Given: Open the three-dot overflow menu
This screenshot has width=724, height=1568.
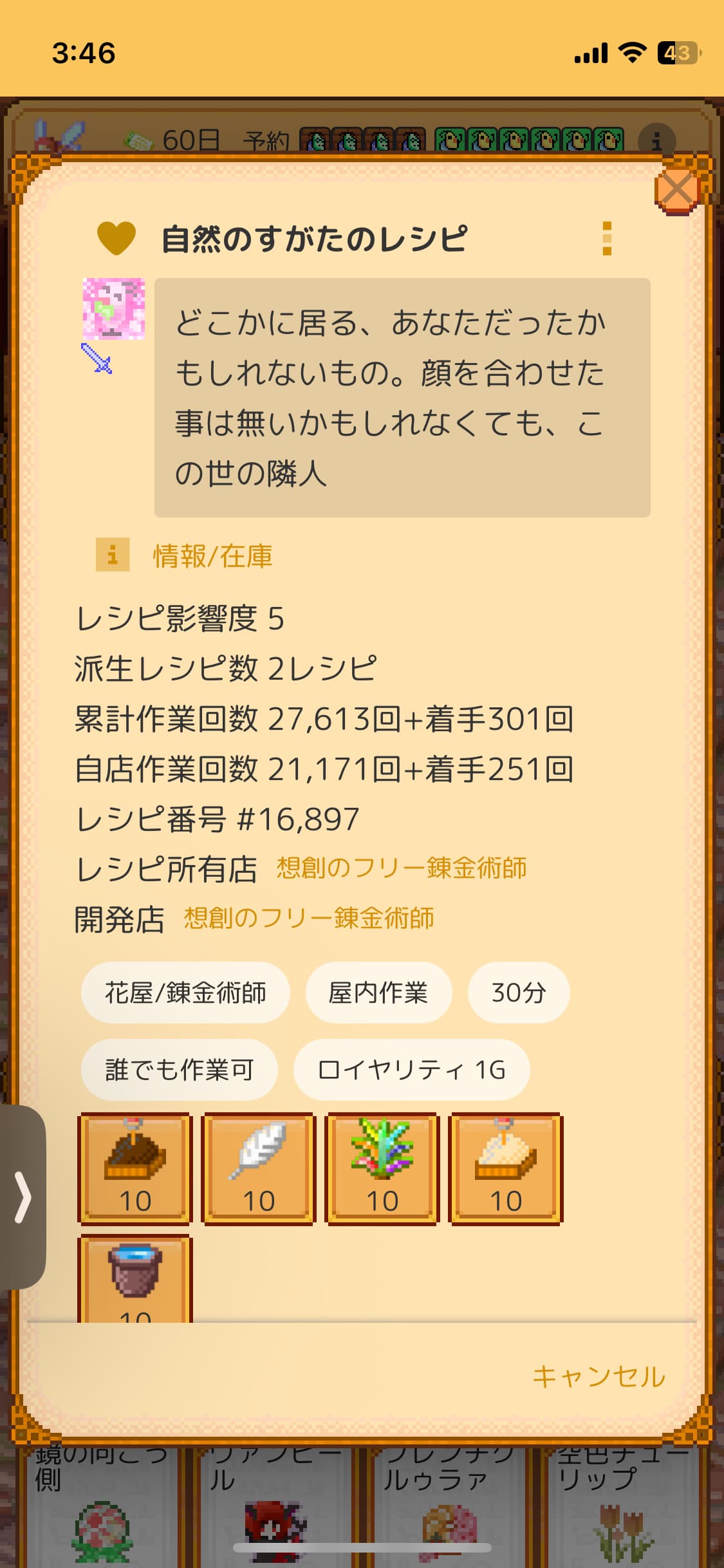Looking at the screenshot, I should click(x=606, y=239).
